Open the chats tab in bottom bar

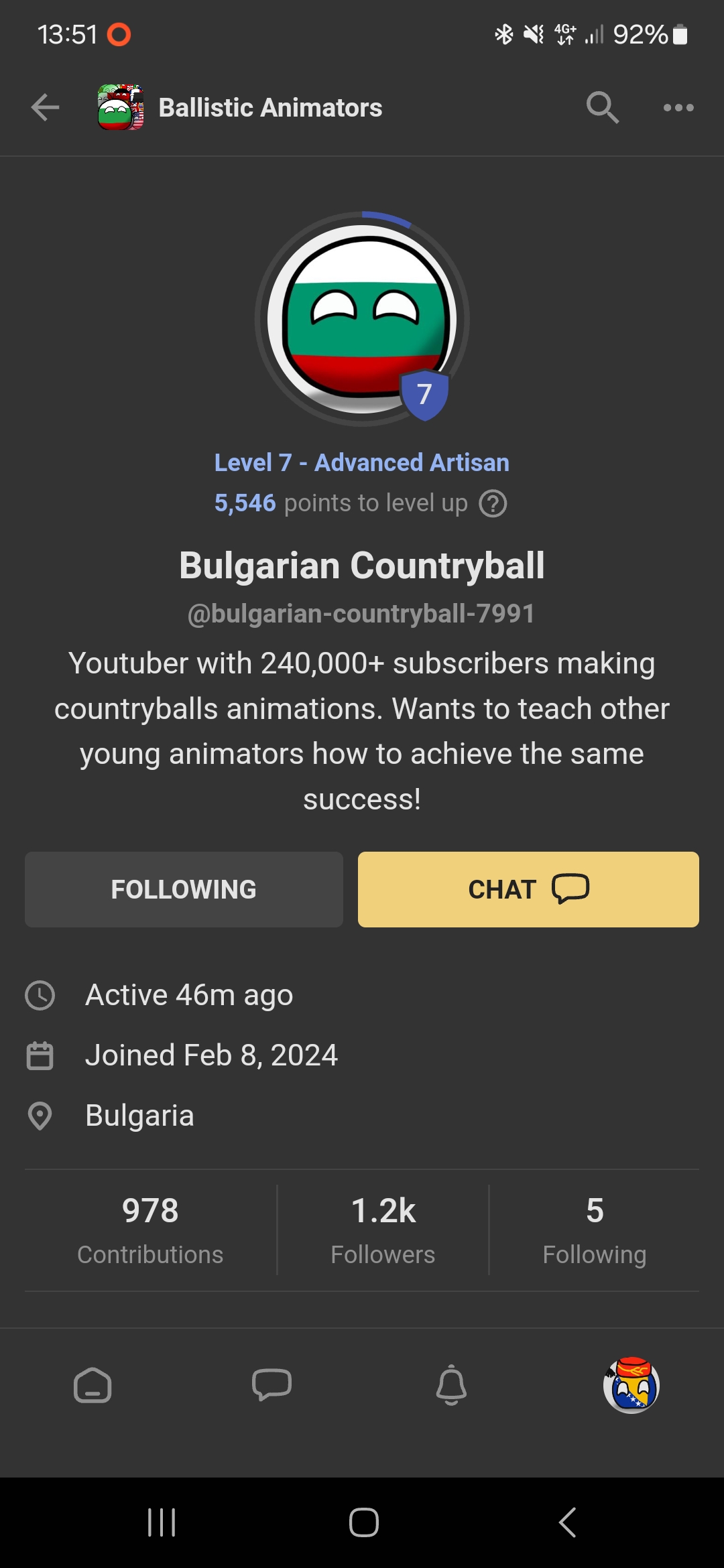click(271, 1385)
